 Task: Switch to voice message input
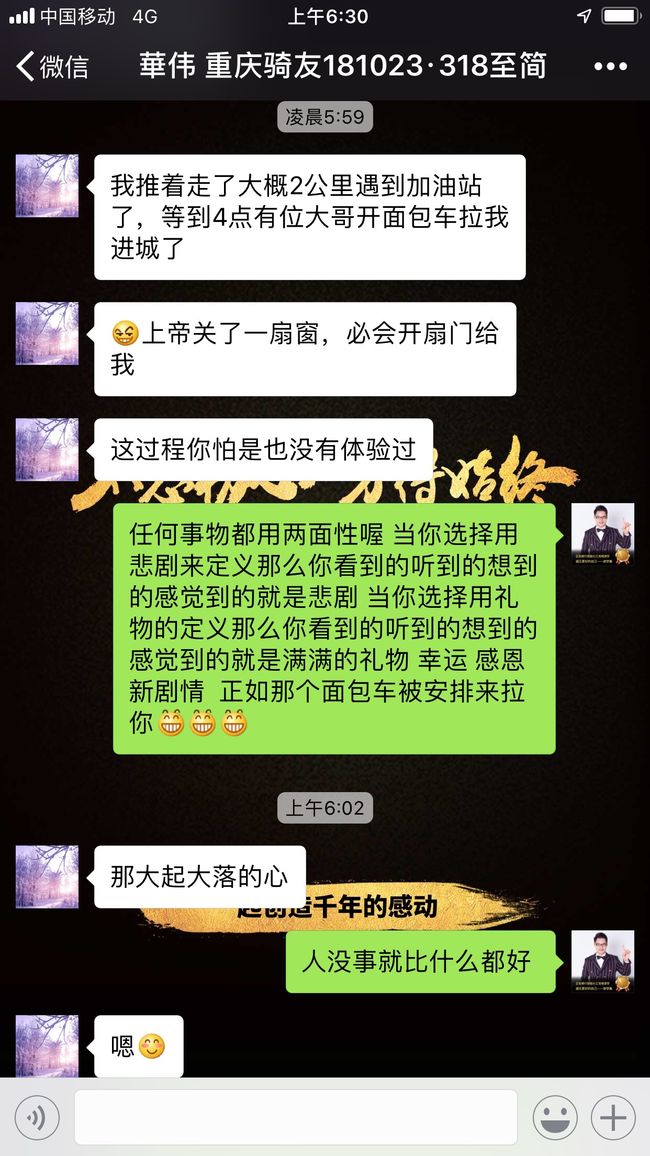point(37,1118)
